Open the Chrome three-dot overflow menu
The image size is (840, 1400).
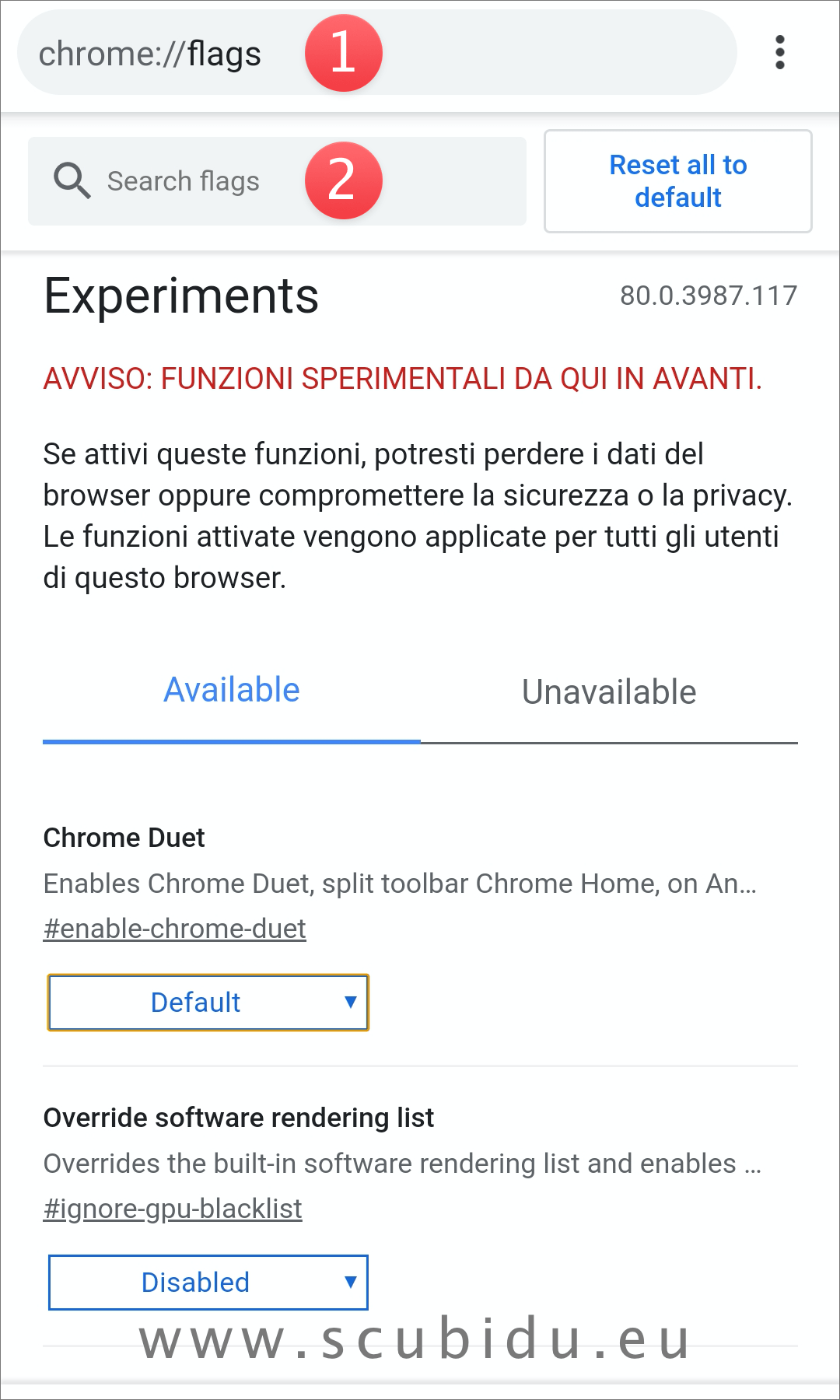pyautogui.click(x=779, y=52)
